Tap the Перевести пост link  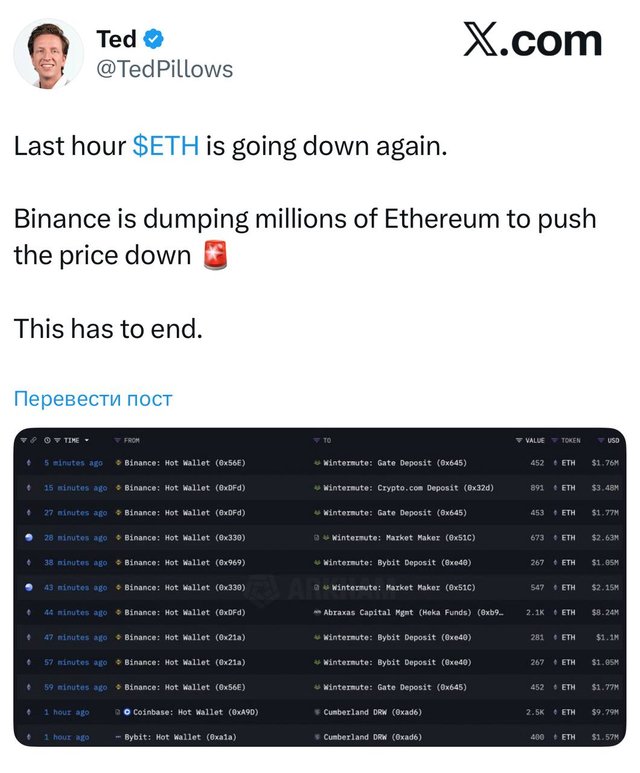tap(93, 399)
